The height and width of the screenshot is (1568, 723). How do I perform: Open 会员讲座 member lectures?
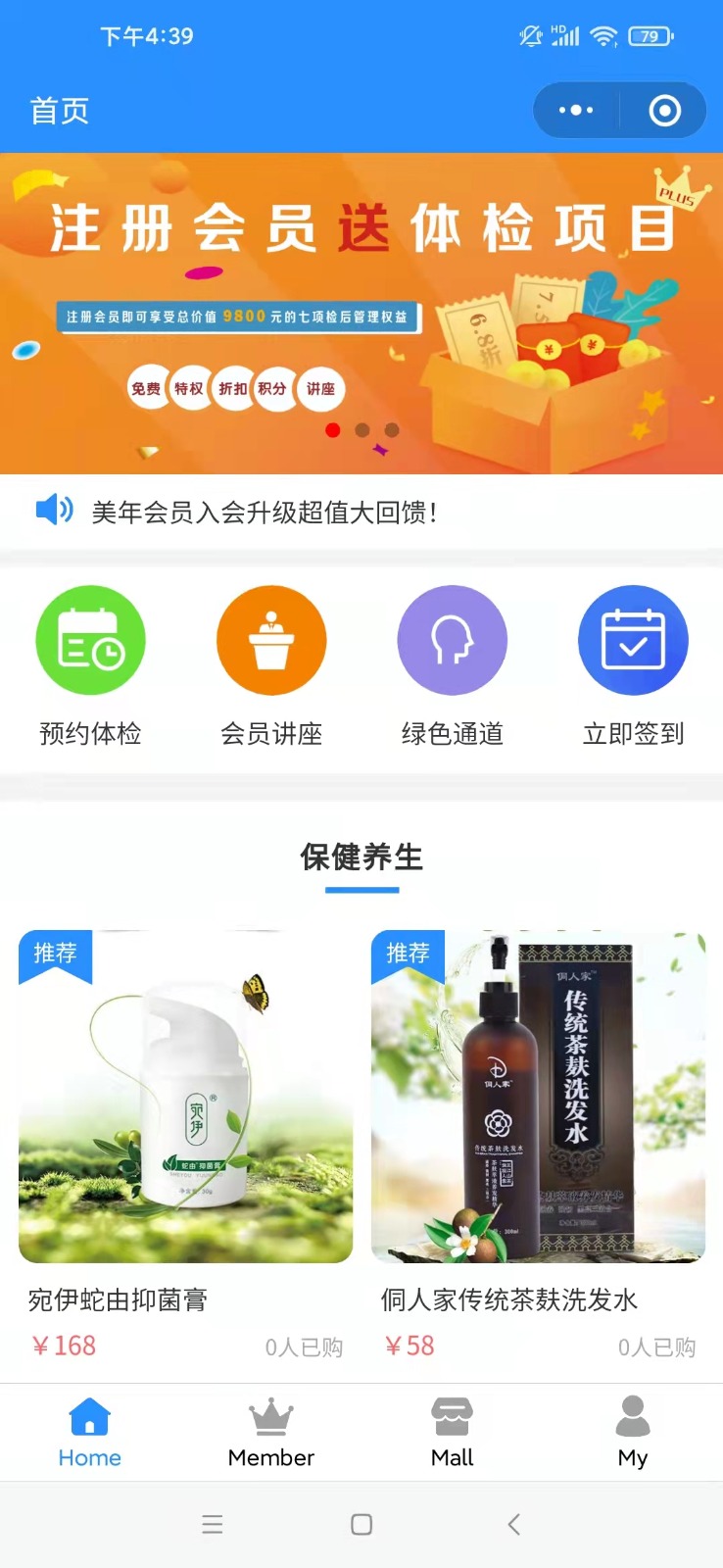click(271, 666)
